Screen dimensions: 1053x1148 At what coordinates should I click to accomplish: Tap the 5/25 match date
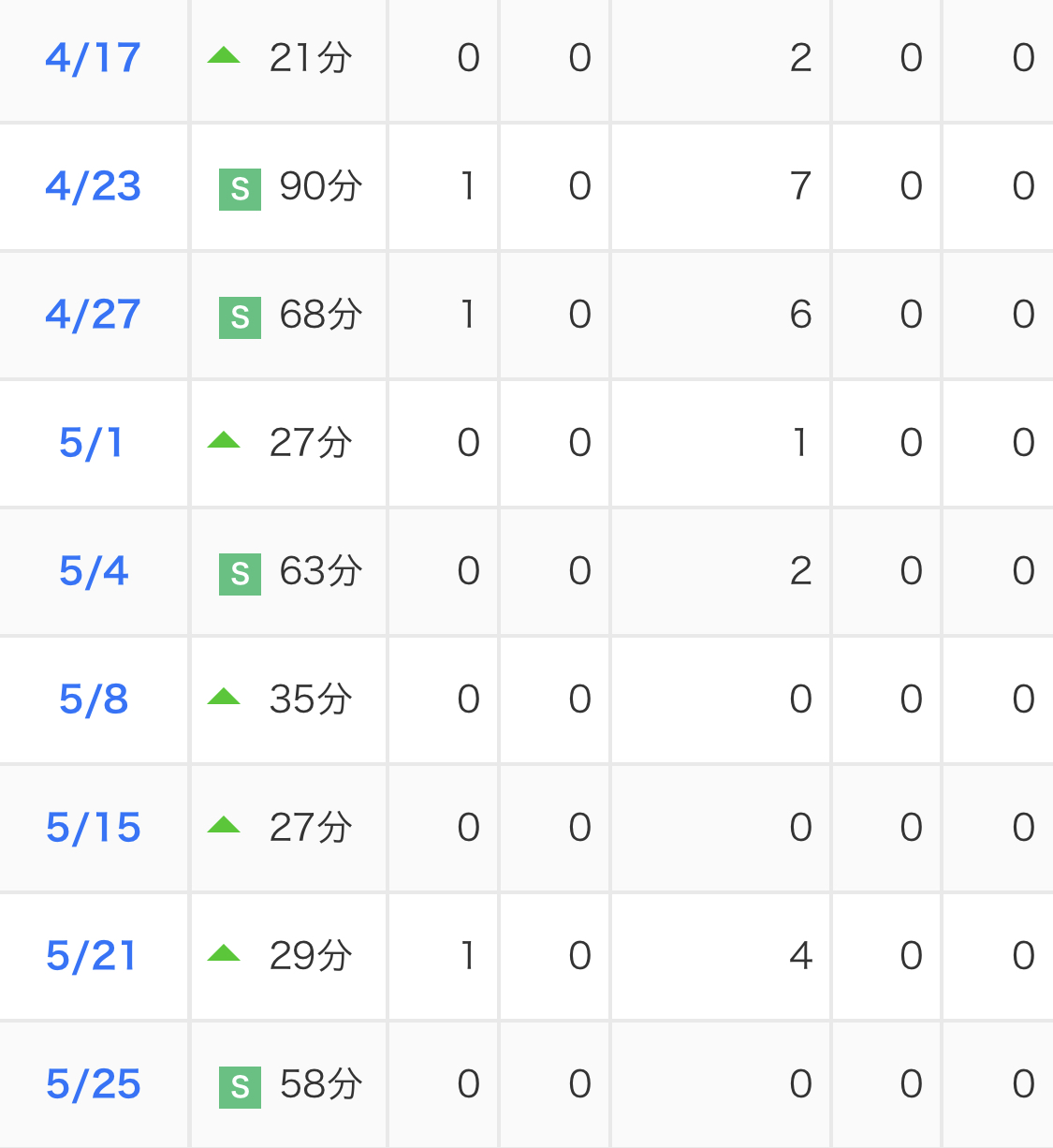pos(93,1084)
